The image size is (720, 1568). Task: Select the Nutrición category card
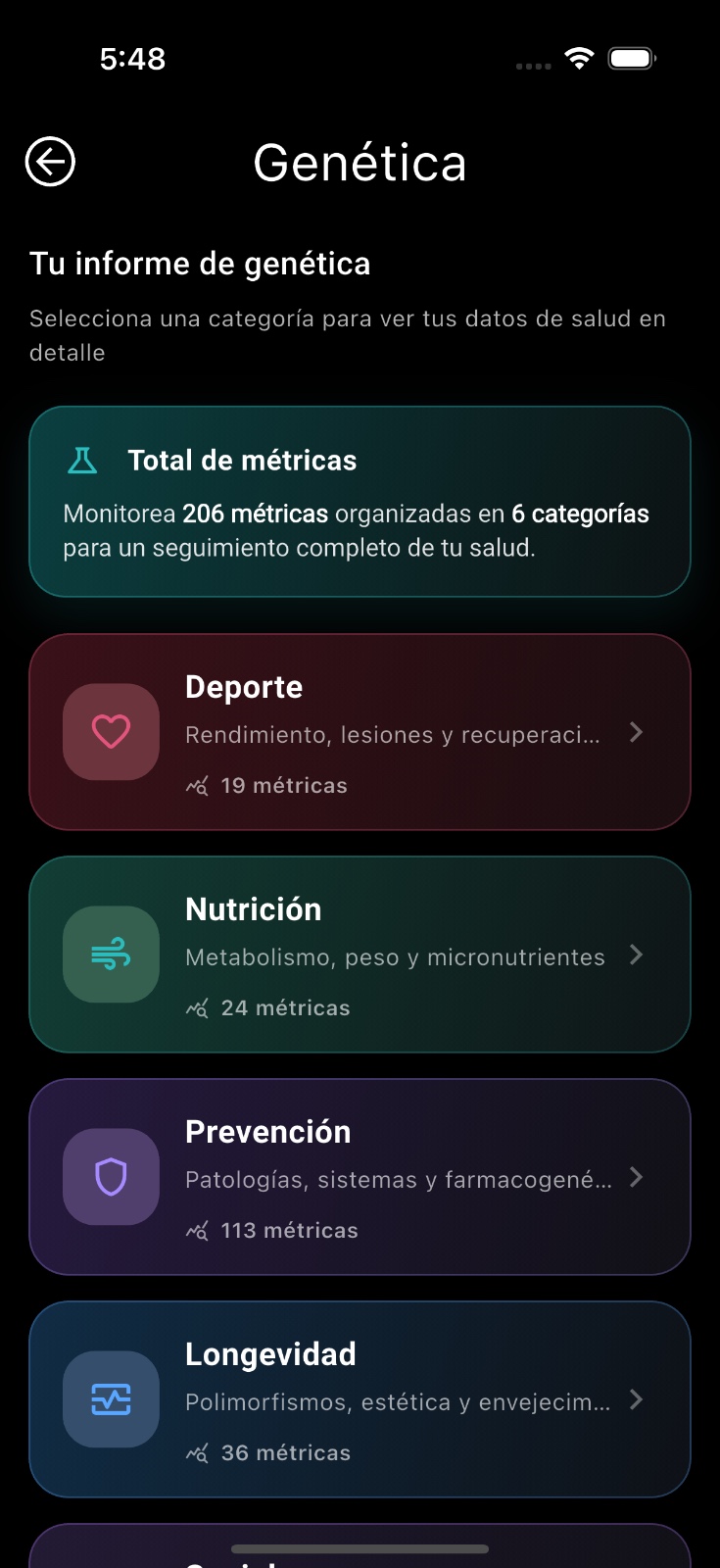click(x=360, y=955)
